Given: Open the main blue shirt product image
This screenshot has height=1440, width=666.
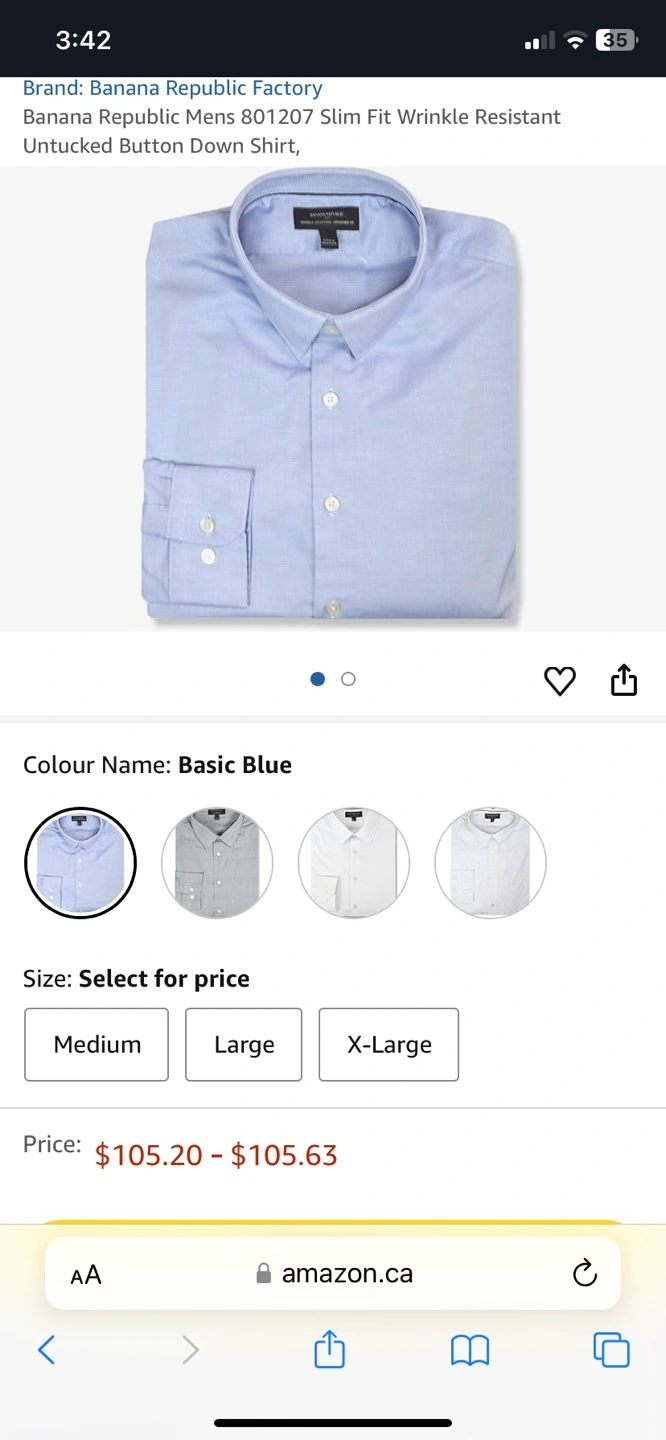Looking at the screenshot, I should tap(332, 398).
